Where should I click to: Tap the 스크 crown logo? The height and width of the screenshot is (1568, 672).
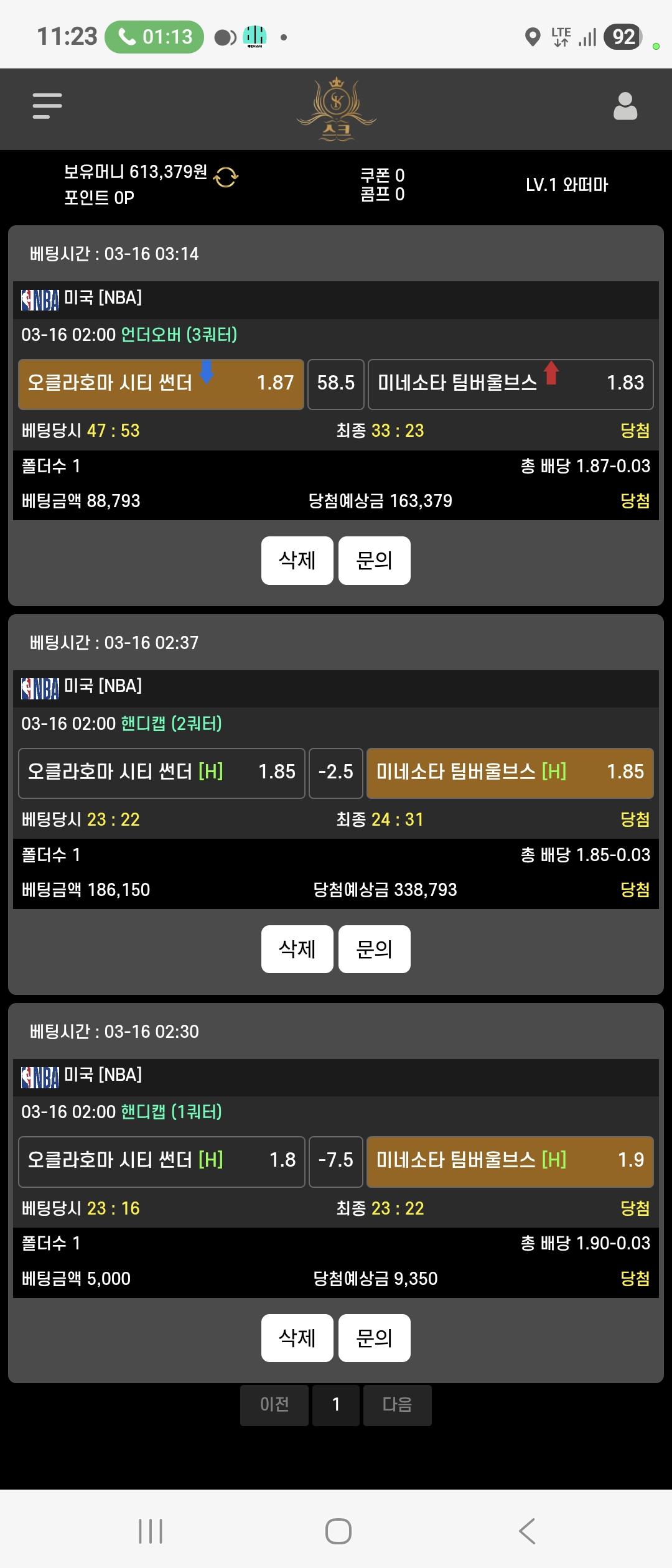[x=337, y=109]
